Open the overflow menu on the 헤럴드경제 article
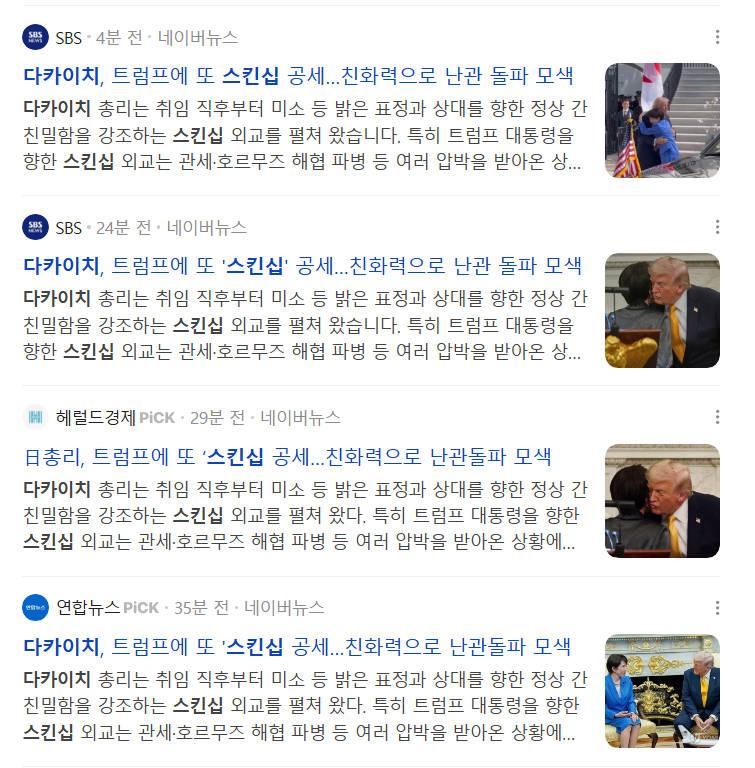 pyautogui.click(x=717, y=418)
